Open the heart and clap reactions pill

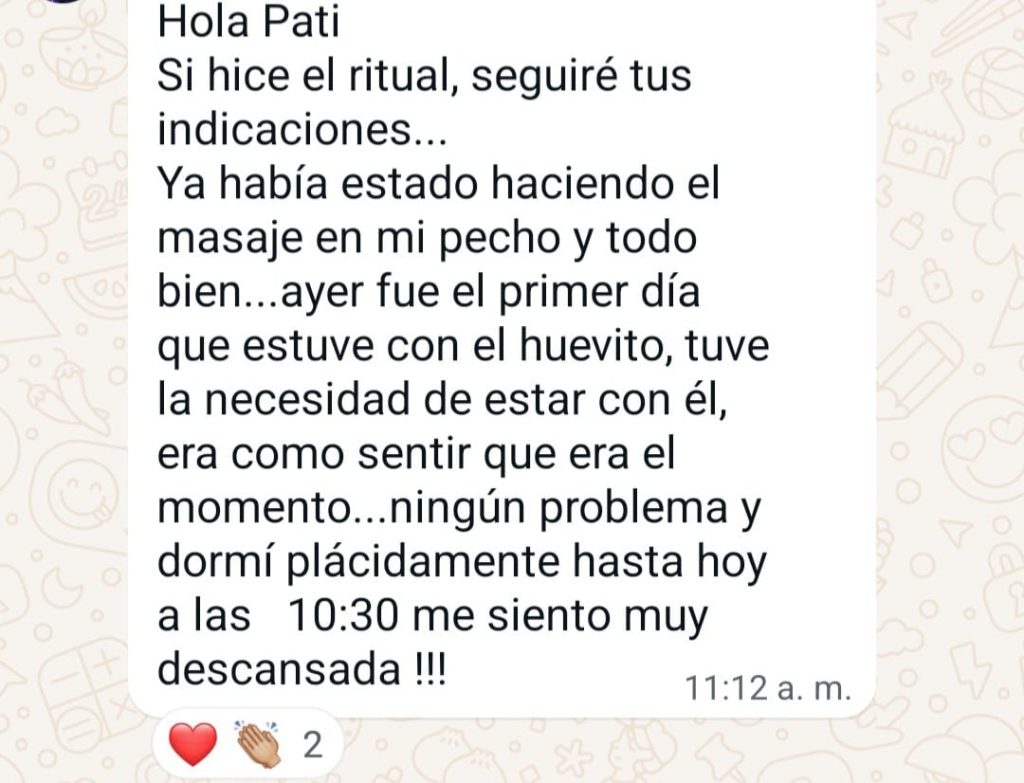pos(243,744)
